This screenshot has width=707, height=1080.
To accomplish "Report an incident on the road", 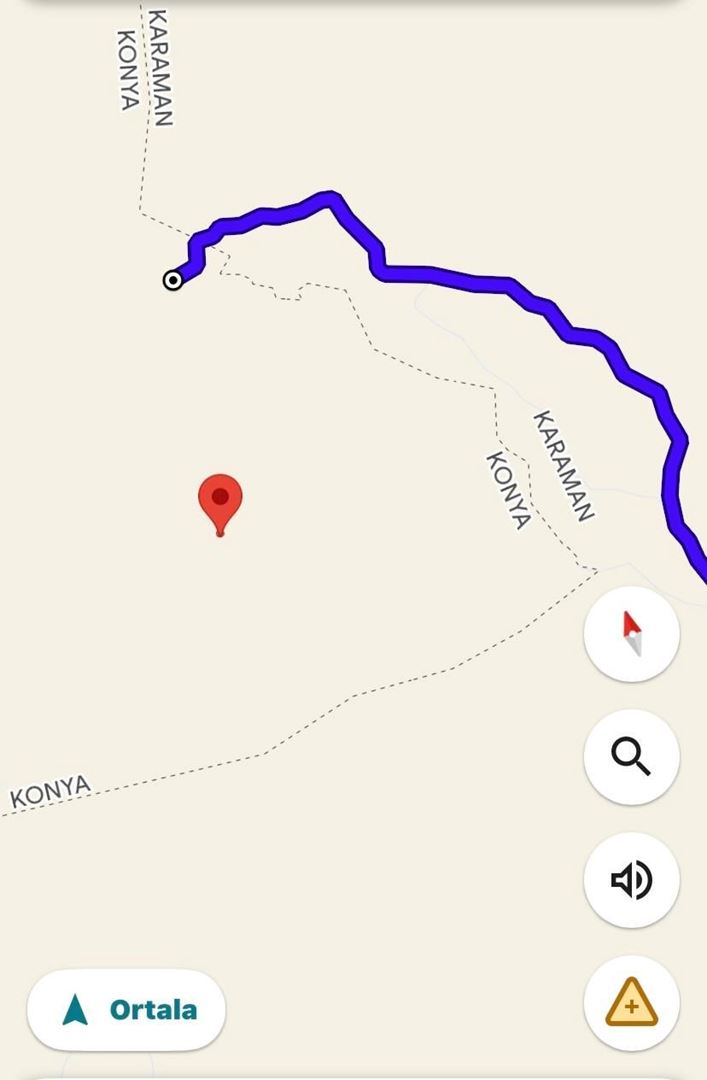I will pos(631,1003).
